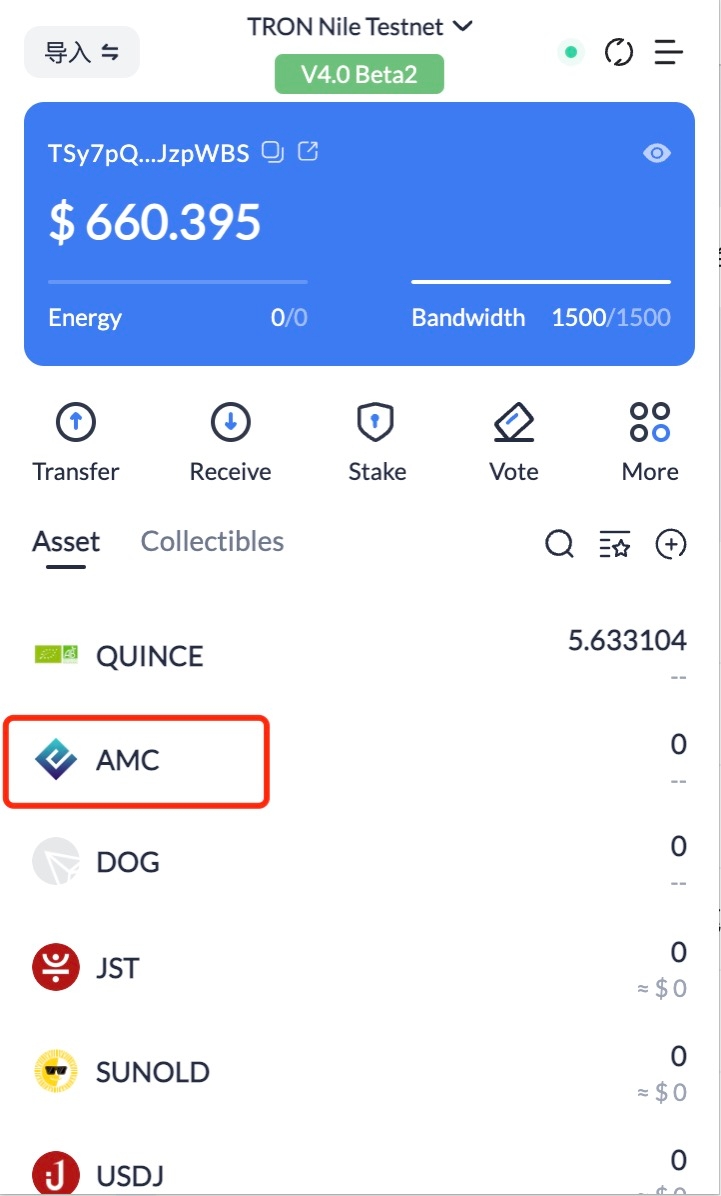The height and width of the screenshot is (1196, 721).
Task: Search assets with the magnifier icon
Action: pos(559,544)
